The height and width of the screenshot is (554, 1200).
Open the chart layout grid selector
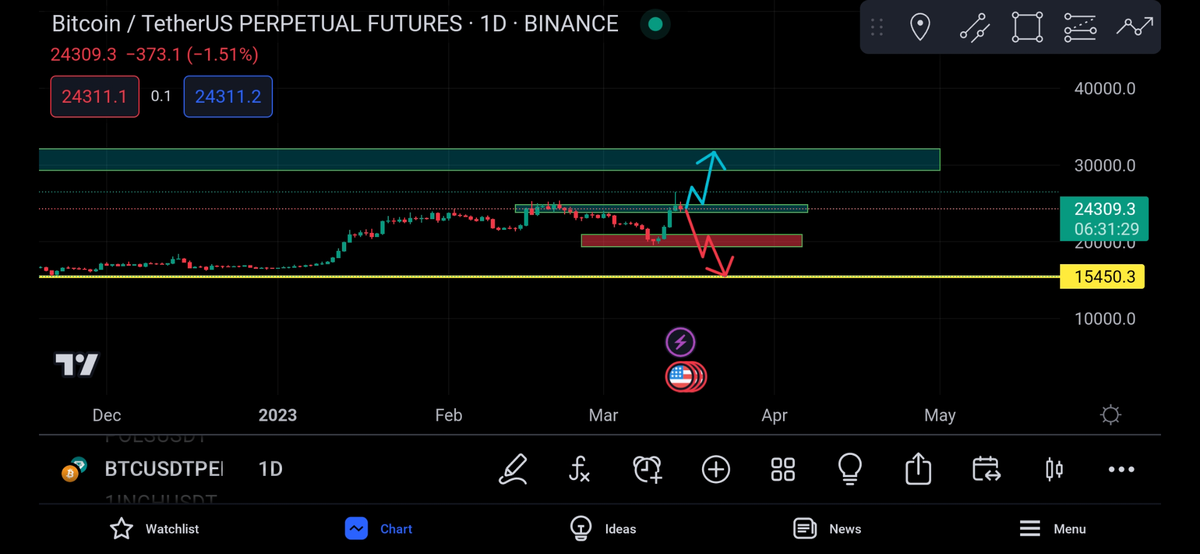(x=783, y=469)
